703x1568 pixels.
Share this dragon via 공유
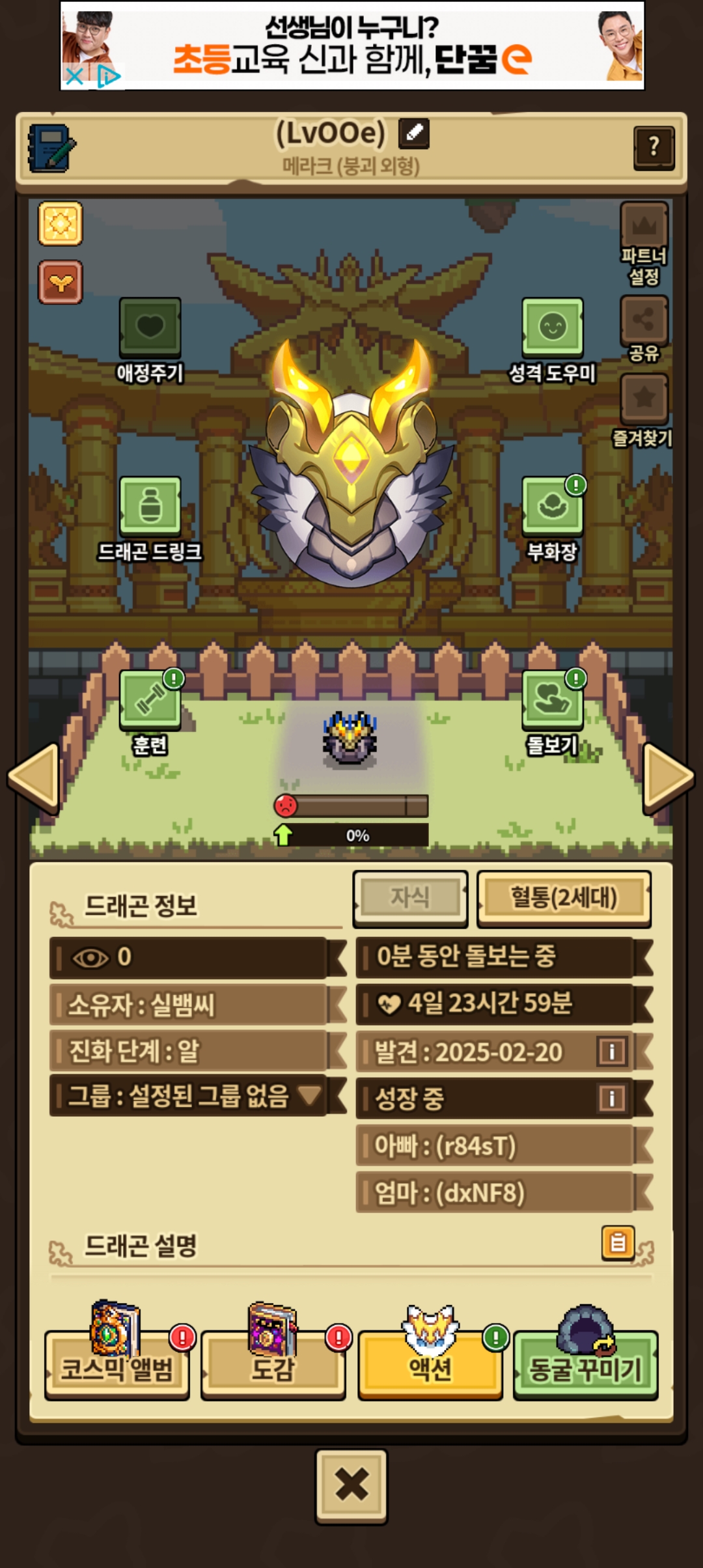[x=644, y=320]
